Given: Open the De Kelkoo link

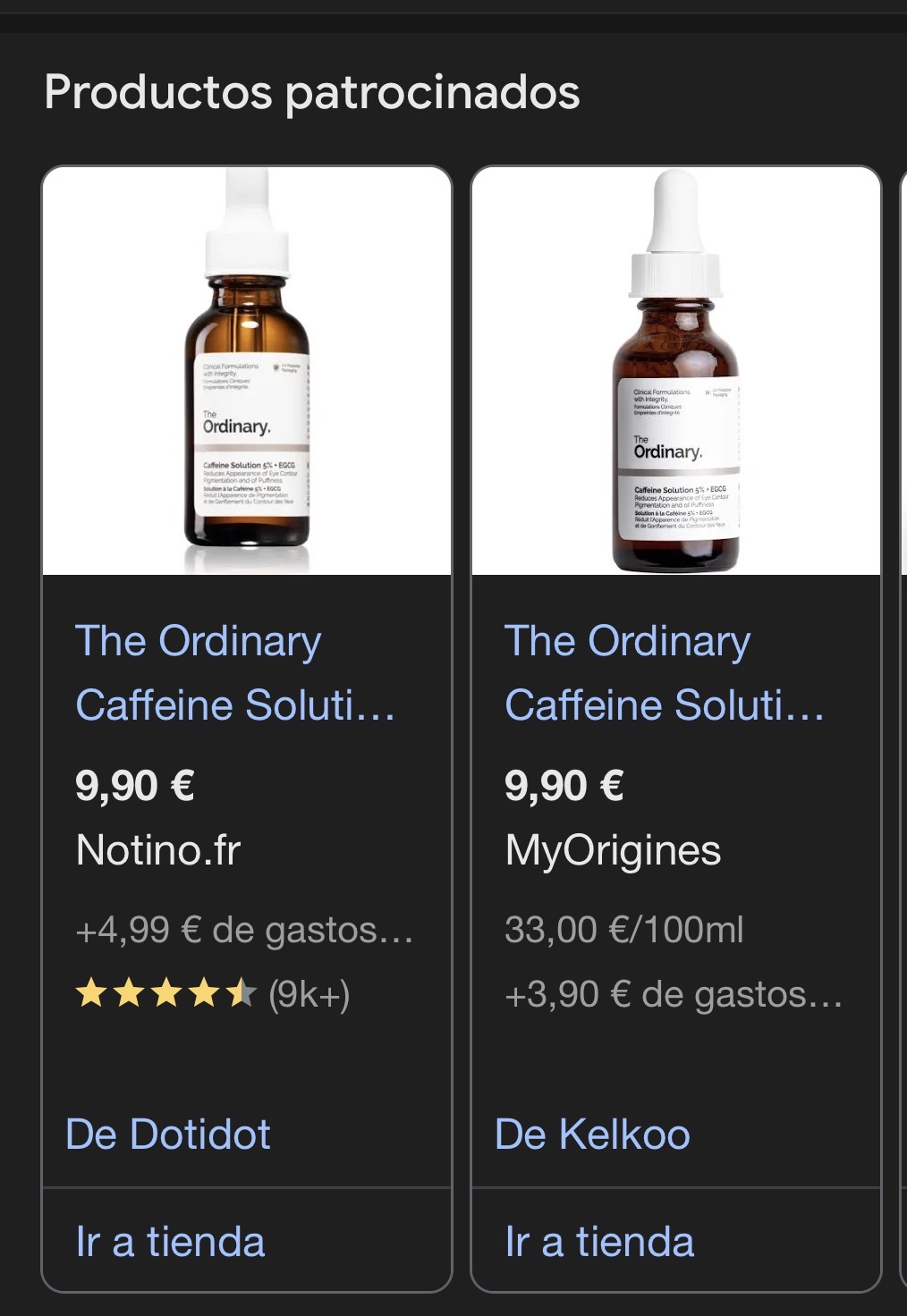Looking at the screenshot, I should (592, 1135).
